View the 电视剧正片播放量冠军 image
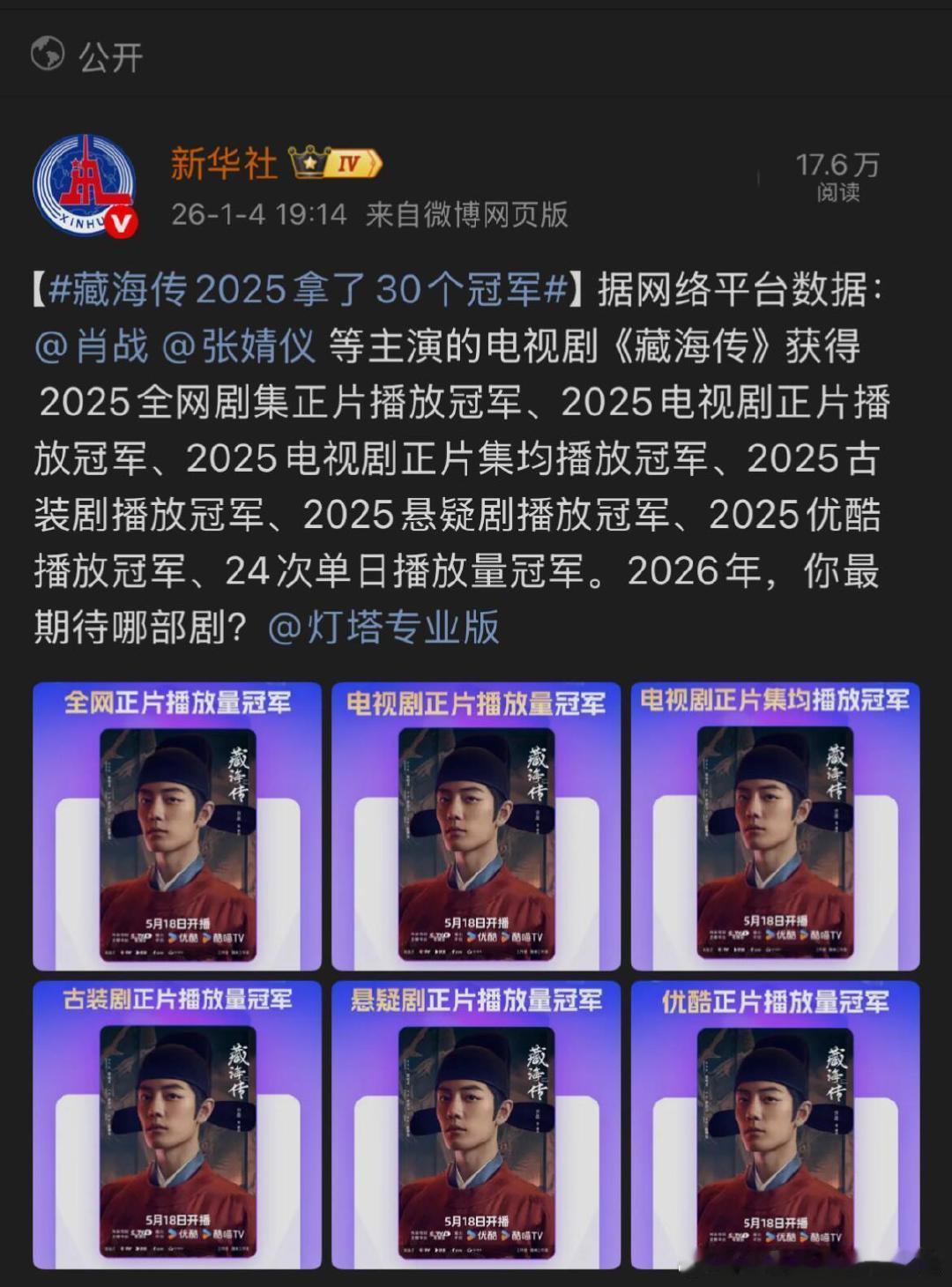This screenshot has width=952, height=1287. (x=476, y=827)
